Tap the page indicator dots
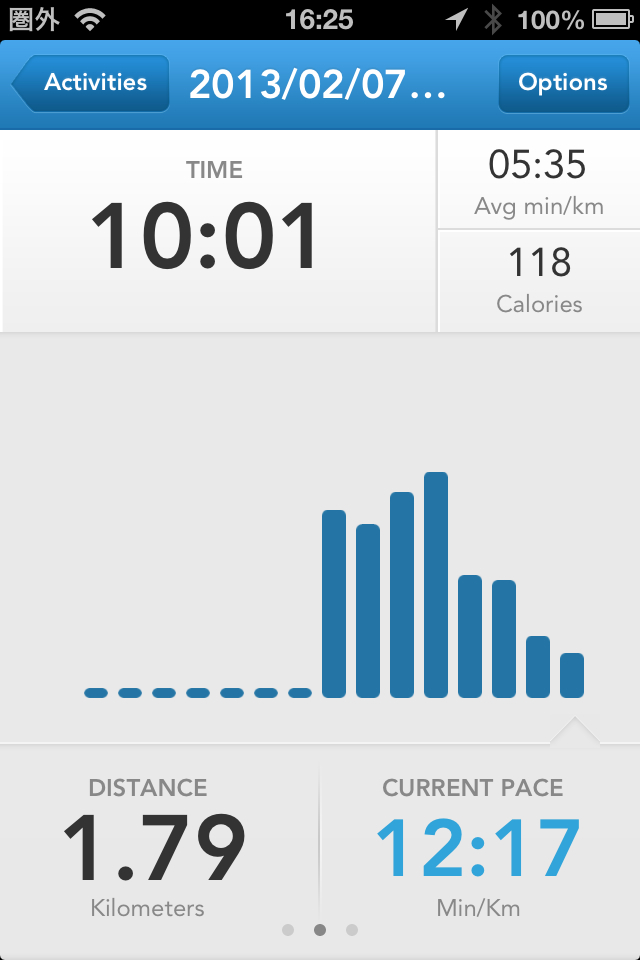 (x=320, y=930)
